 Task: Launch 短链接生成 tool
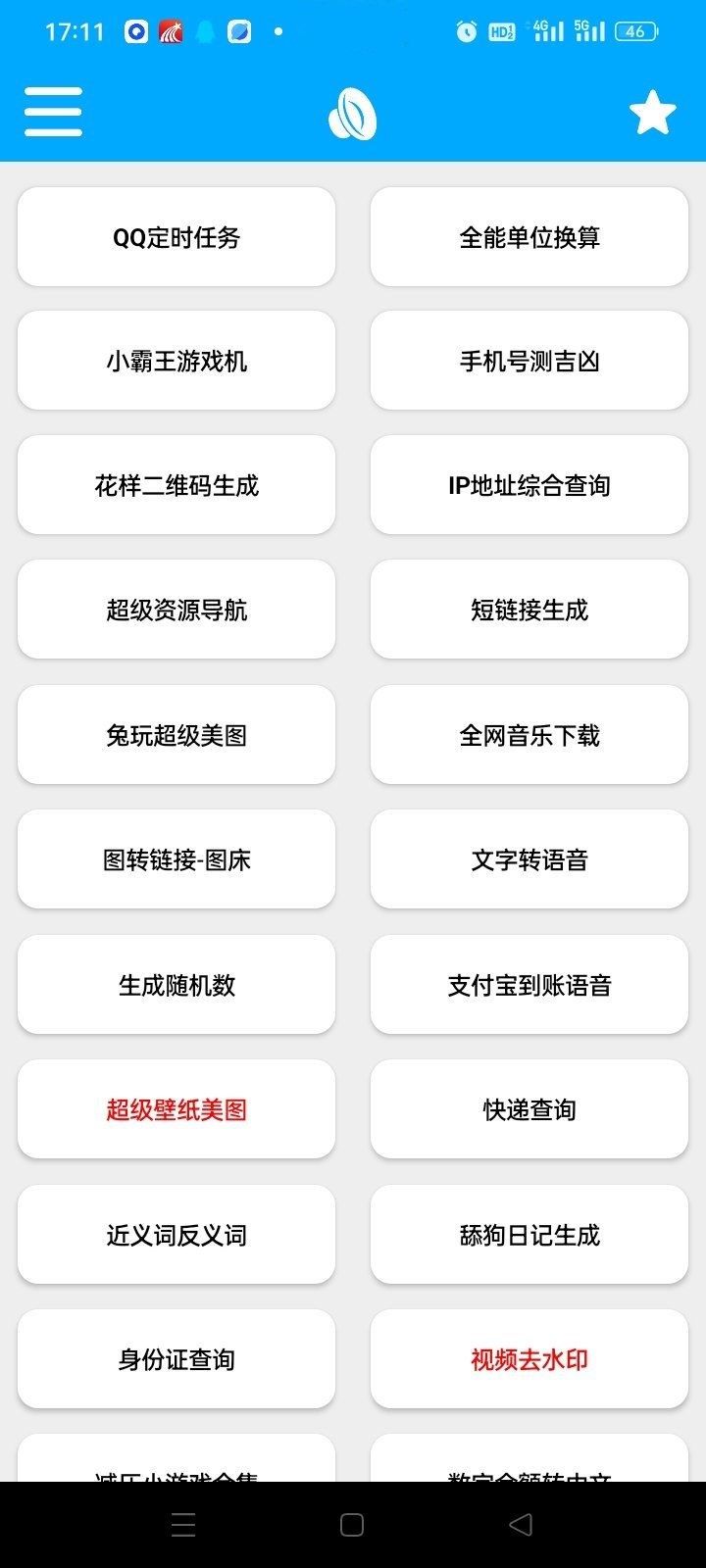pos(529,611)
